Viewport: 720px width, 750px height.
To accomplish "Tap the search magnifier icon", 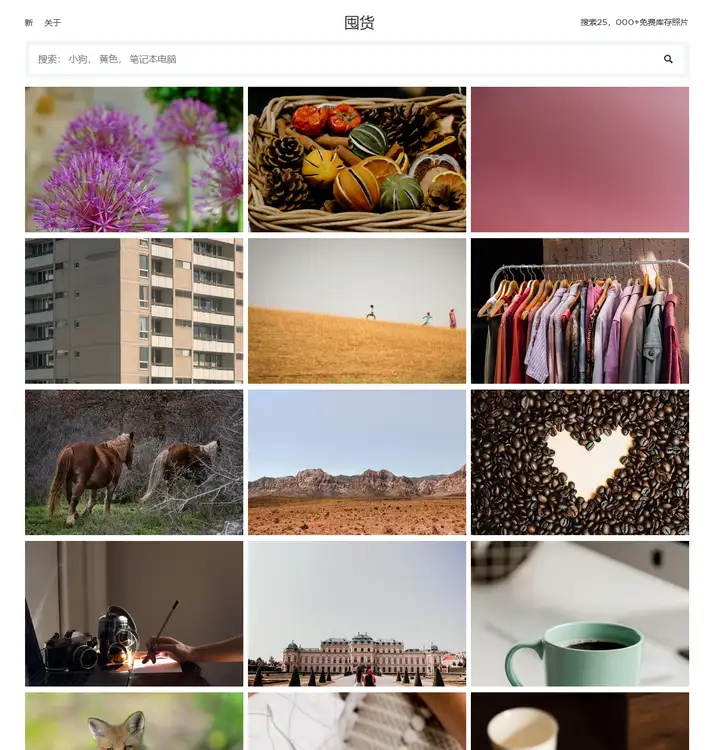I will pyautogui.click(x=668, y=59).
